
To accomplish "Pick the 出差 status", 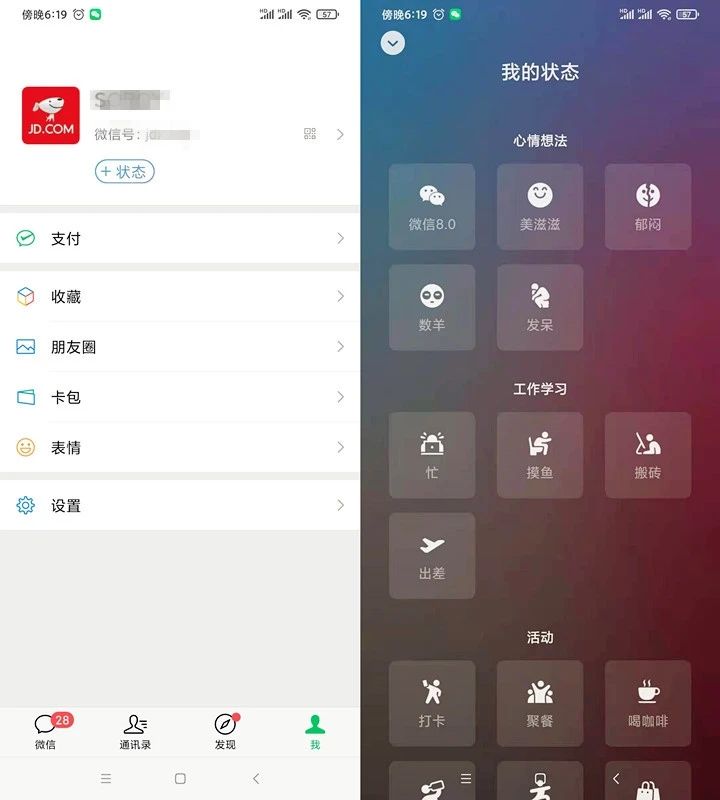I will [432, 556].
